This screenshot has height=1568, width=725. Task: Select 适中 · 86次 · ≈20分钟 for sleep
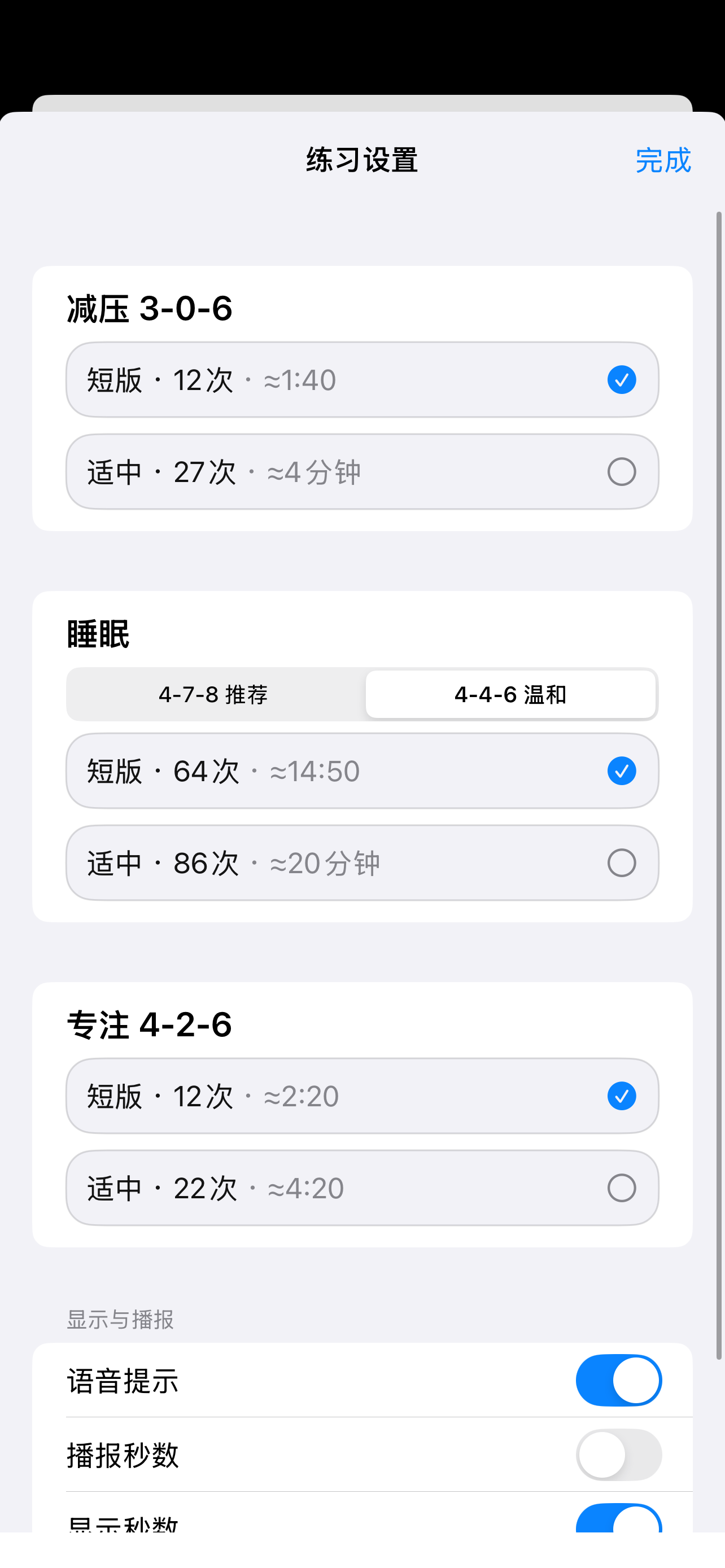(362, 862)
